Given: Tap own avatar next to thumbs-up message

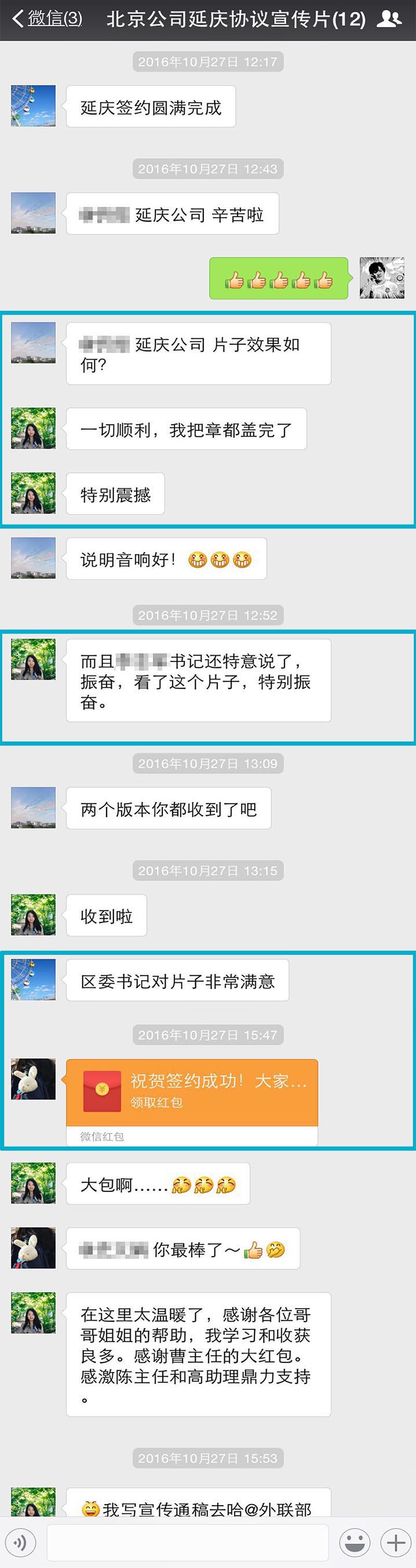Looking at the screenshot, I should click(x=382, y=278).
